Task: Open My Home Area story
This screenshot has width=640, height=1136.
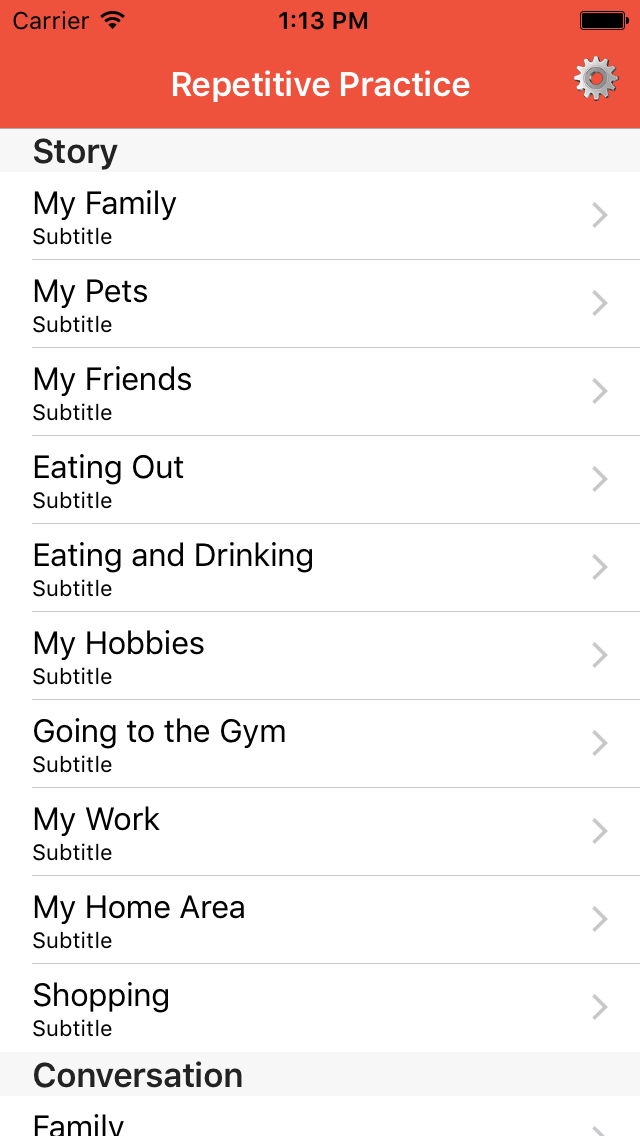Action: pyautogui.click(x=320, y=919)
